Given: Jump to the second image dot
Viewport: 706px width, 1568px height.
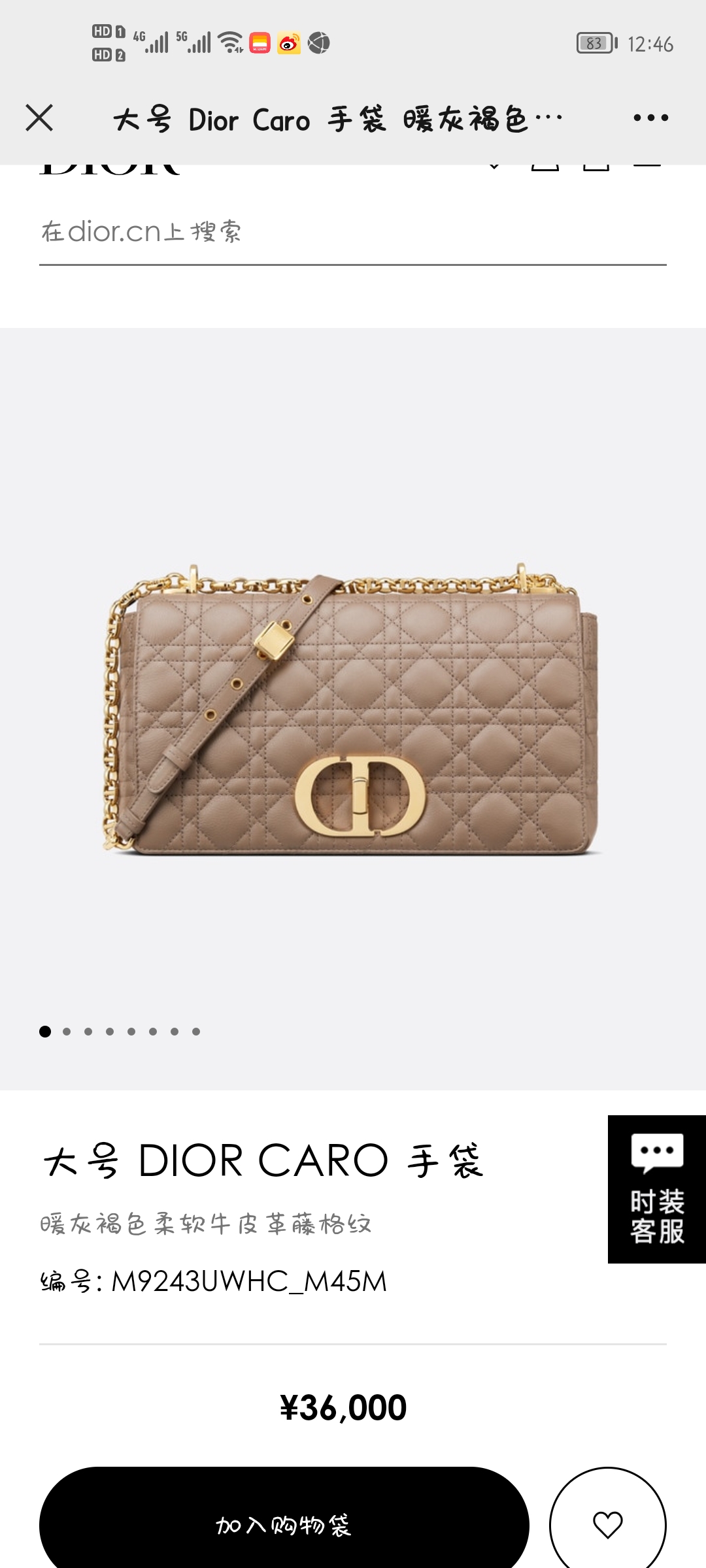Looking at the screenshot, I should pyautogui.click(x=67, y=1032).
